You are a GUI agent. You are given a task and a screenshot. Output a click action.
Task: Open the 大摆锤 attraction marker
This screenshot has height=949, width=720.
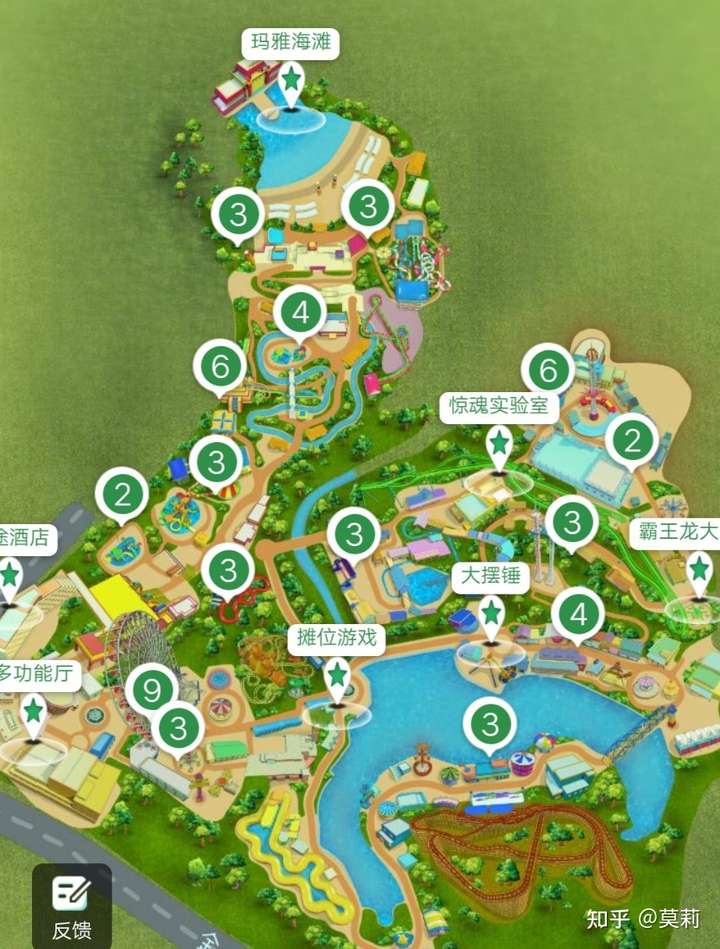tap(491, 612)
